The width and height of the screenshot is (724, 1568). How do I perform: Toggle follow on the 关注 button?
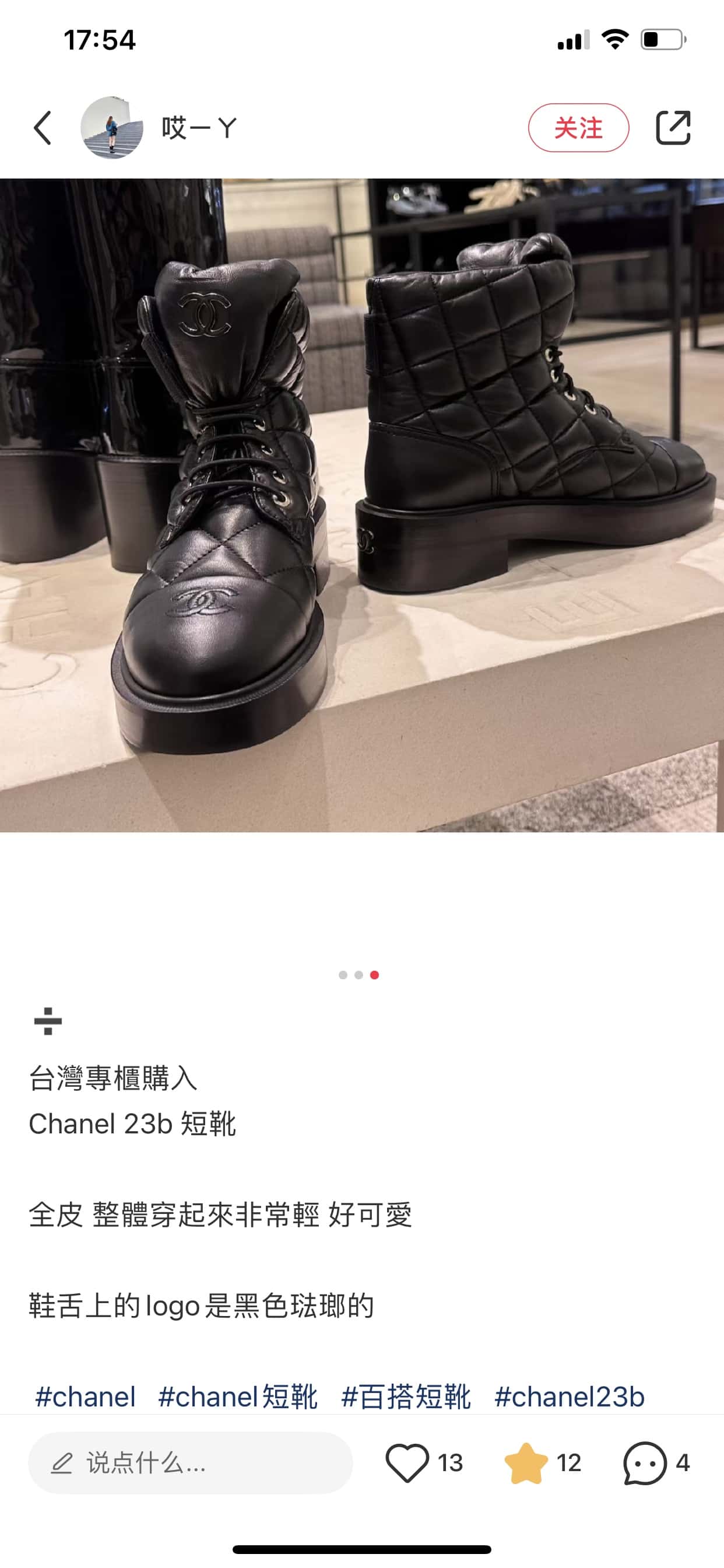pos(579,128)
